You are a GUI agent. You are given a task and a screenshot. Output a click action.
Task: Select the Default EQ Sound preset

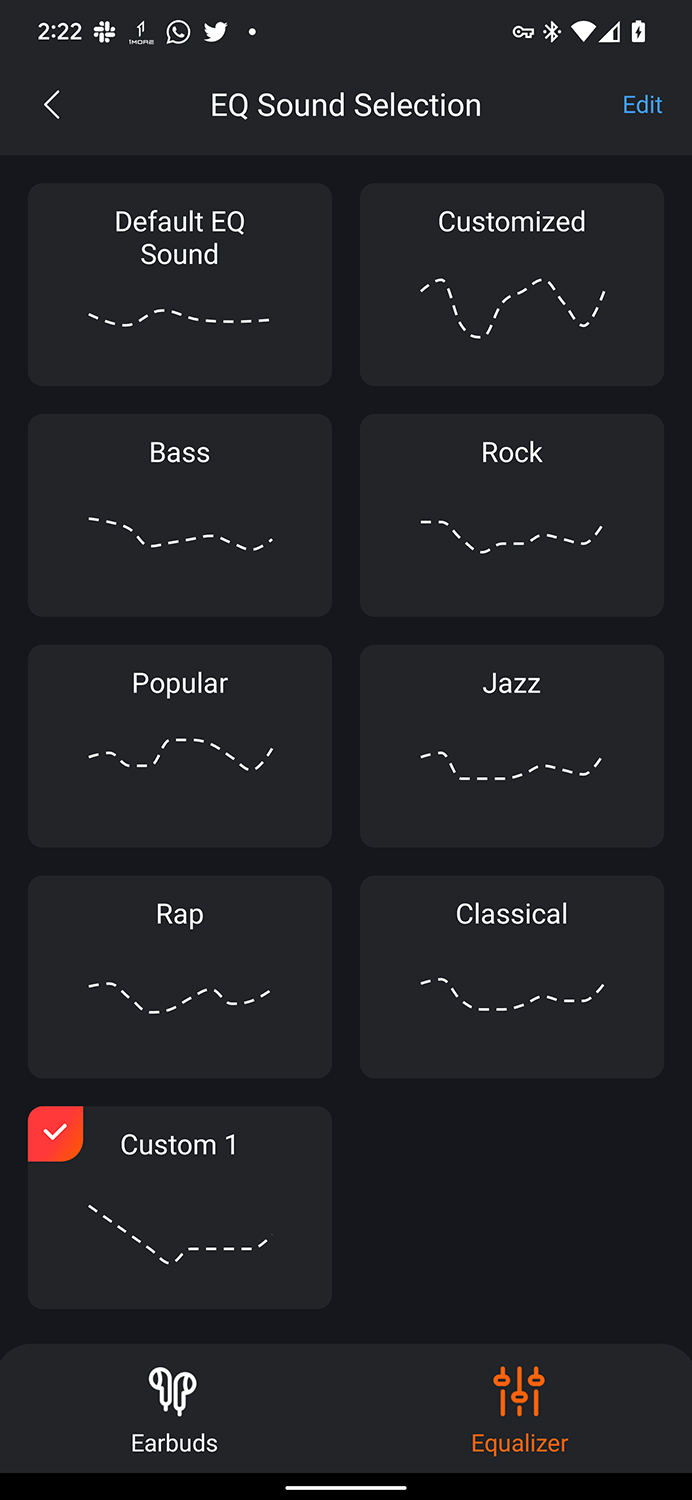[180, 284]
